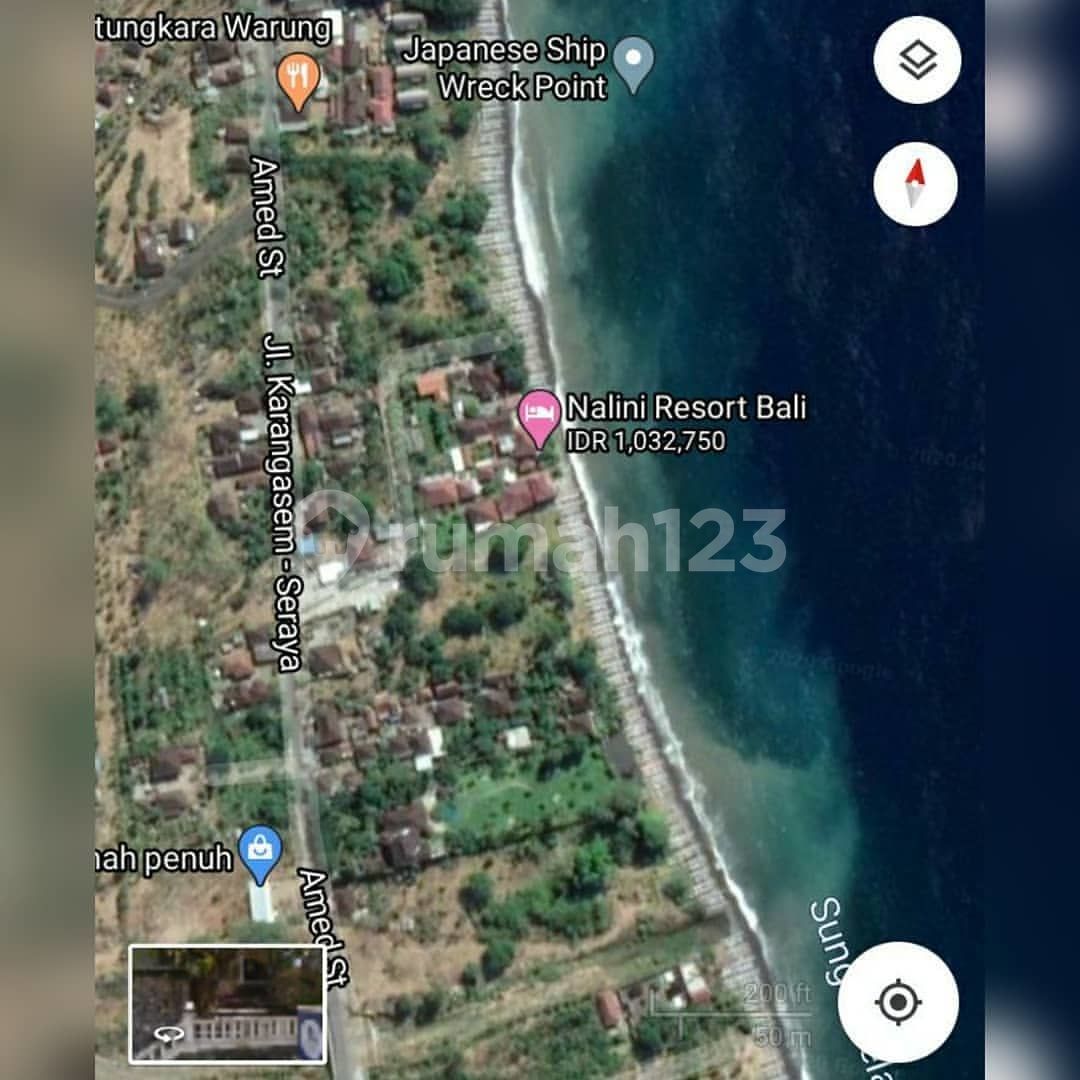Open the Street View preview thumbnail
This screenshot has width=1080, height=1080.
point(228,1003)
